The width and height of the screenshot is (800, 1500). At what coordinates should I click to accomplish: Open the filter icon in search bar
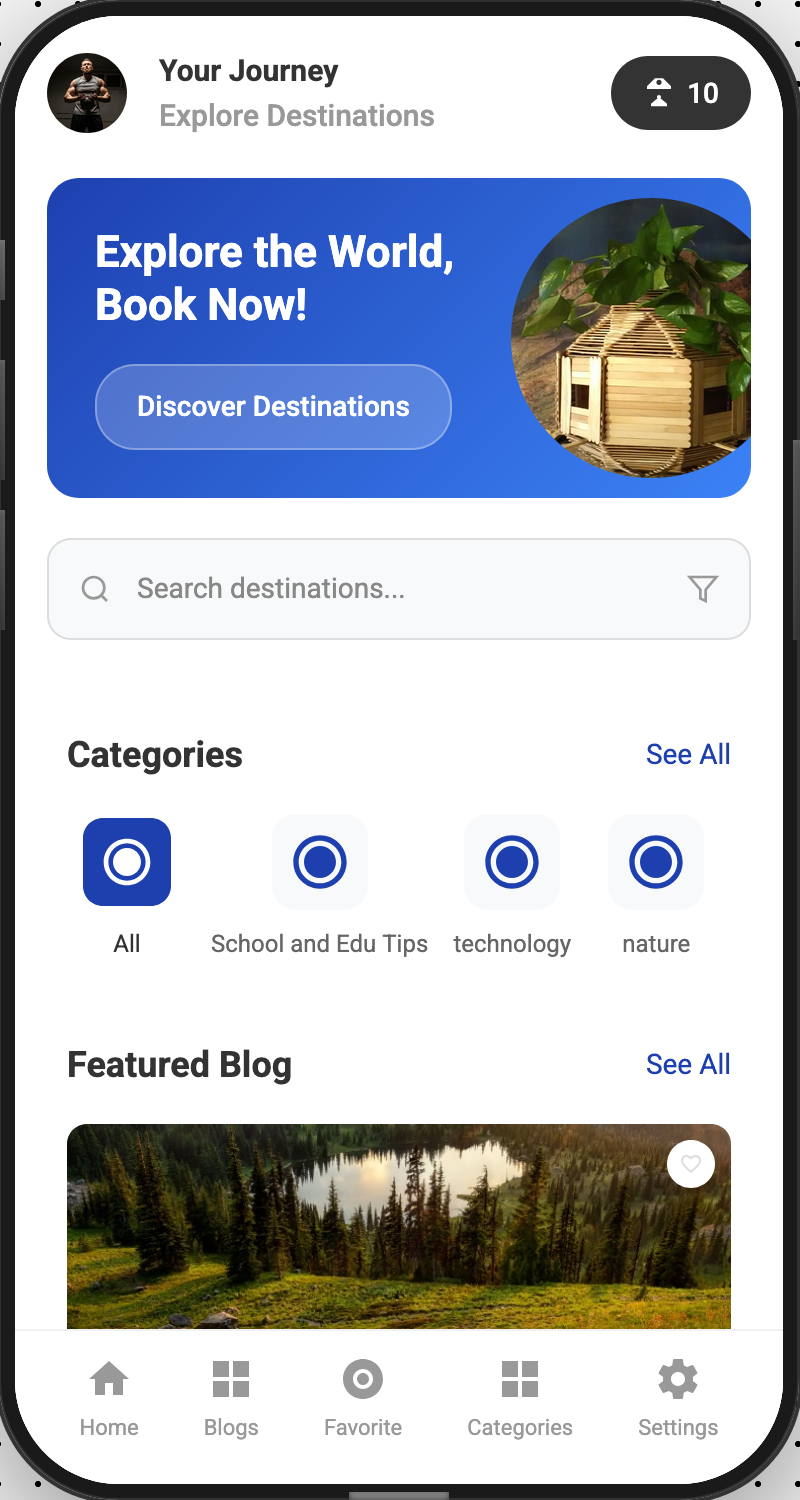pyautogui.click(x=703, y=589)
